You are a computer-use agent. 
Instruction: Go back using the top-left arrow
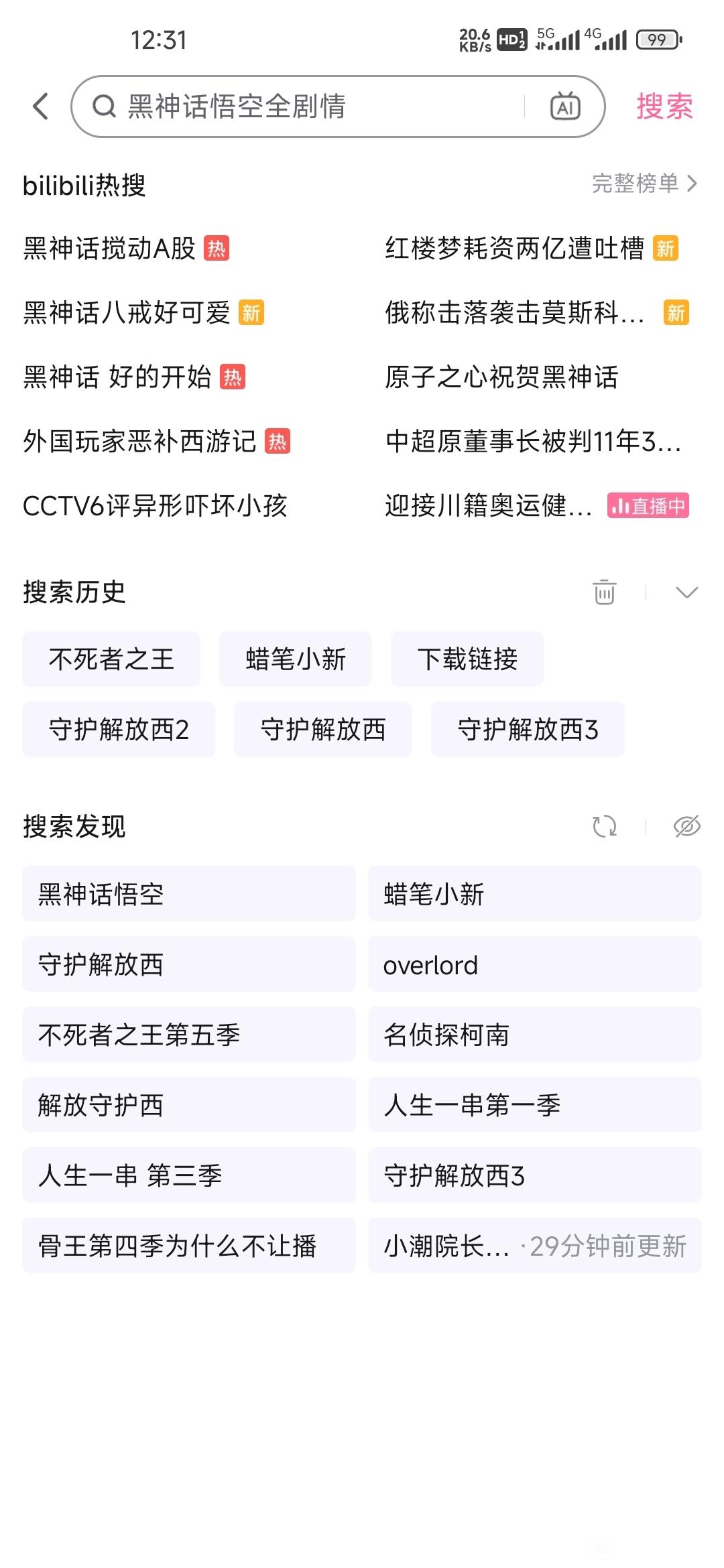[41, 107]
